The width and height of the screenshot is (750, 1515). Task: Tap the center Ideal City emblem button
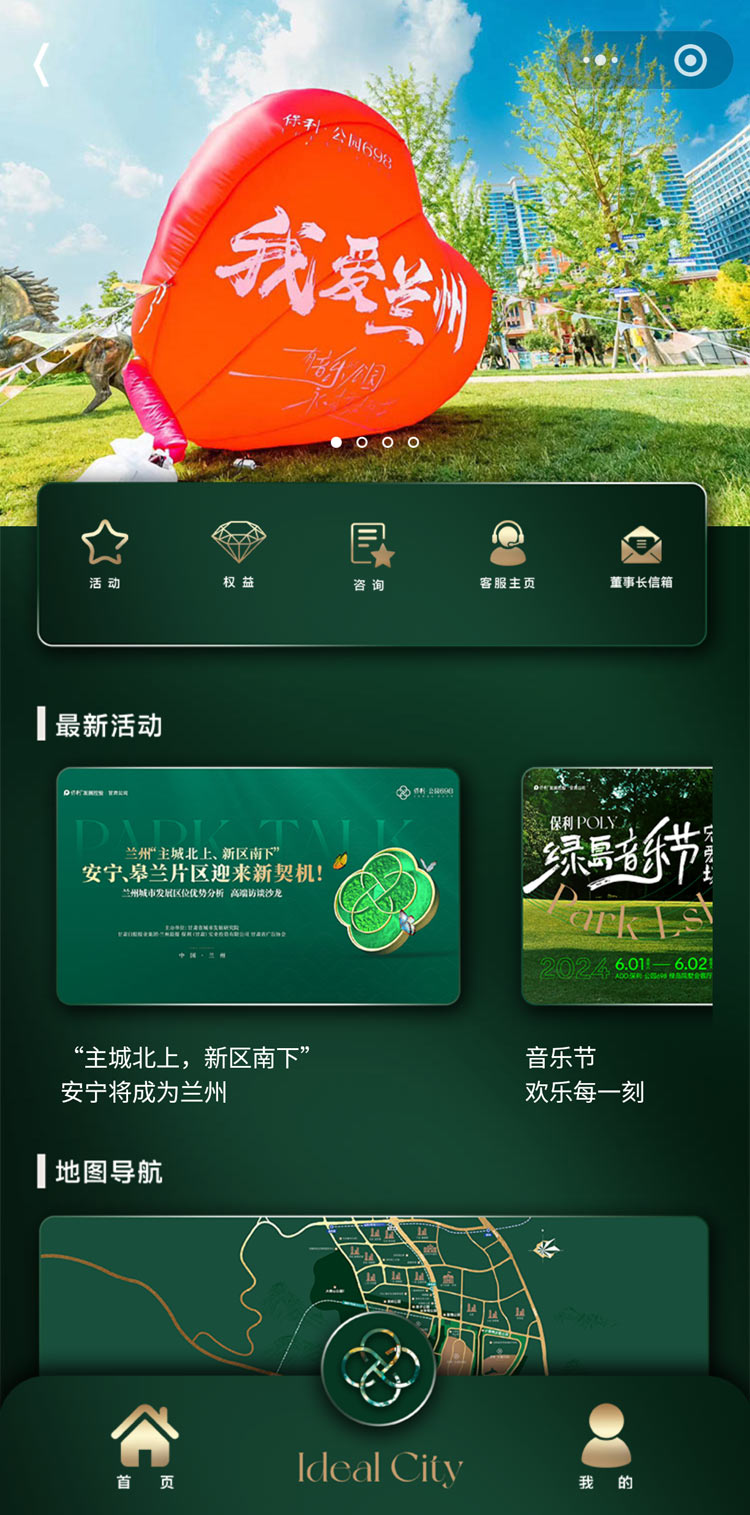(x=378, y=1370)
